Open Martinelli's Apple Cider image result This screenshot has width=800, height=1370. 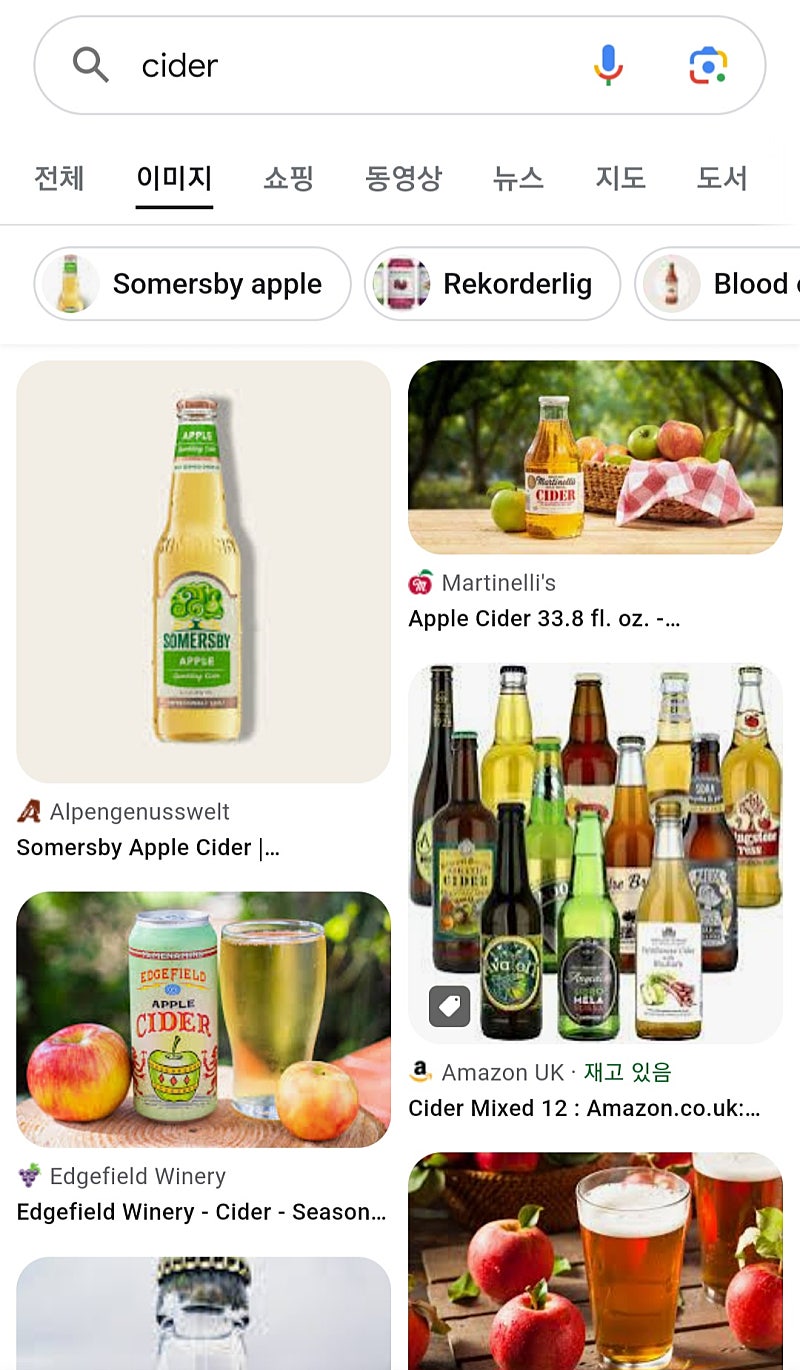pyautogui.click(x=595, y=457)
